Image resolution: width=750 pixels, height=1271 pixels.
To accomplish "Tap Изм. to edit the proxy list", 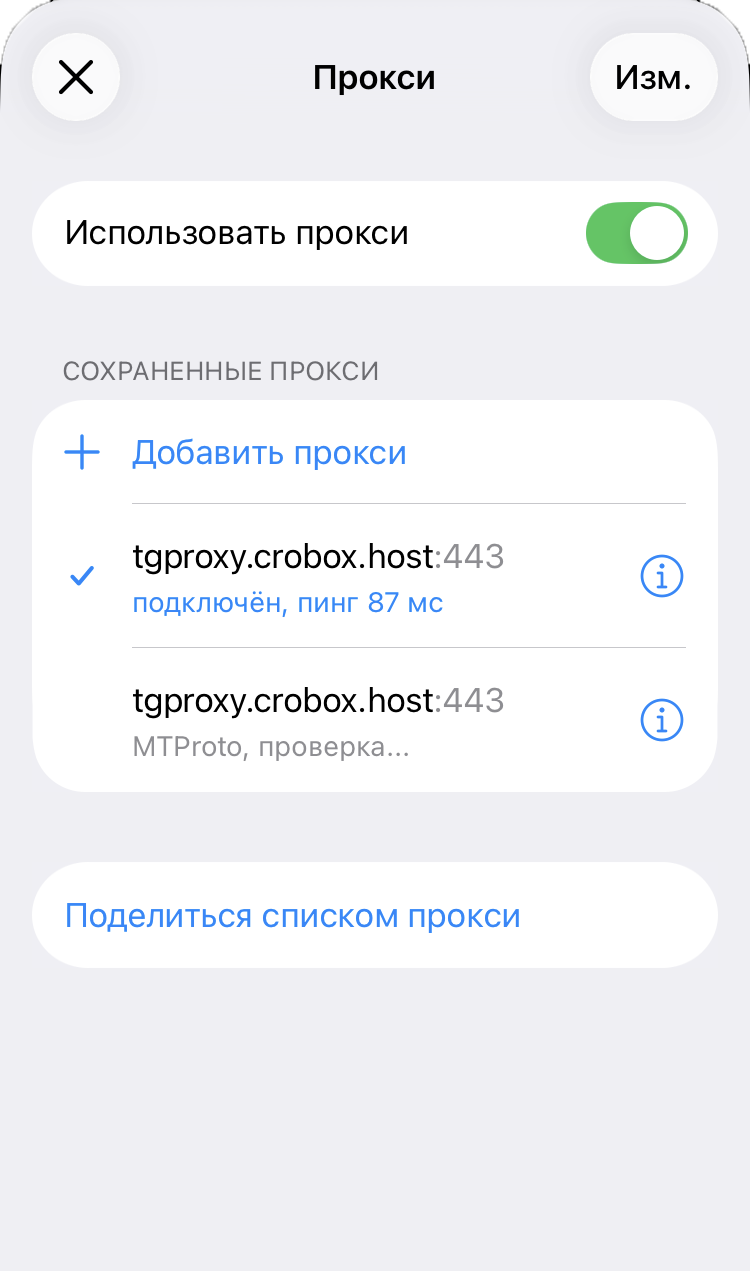I will pyautogui.click(x=653, y=77).
